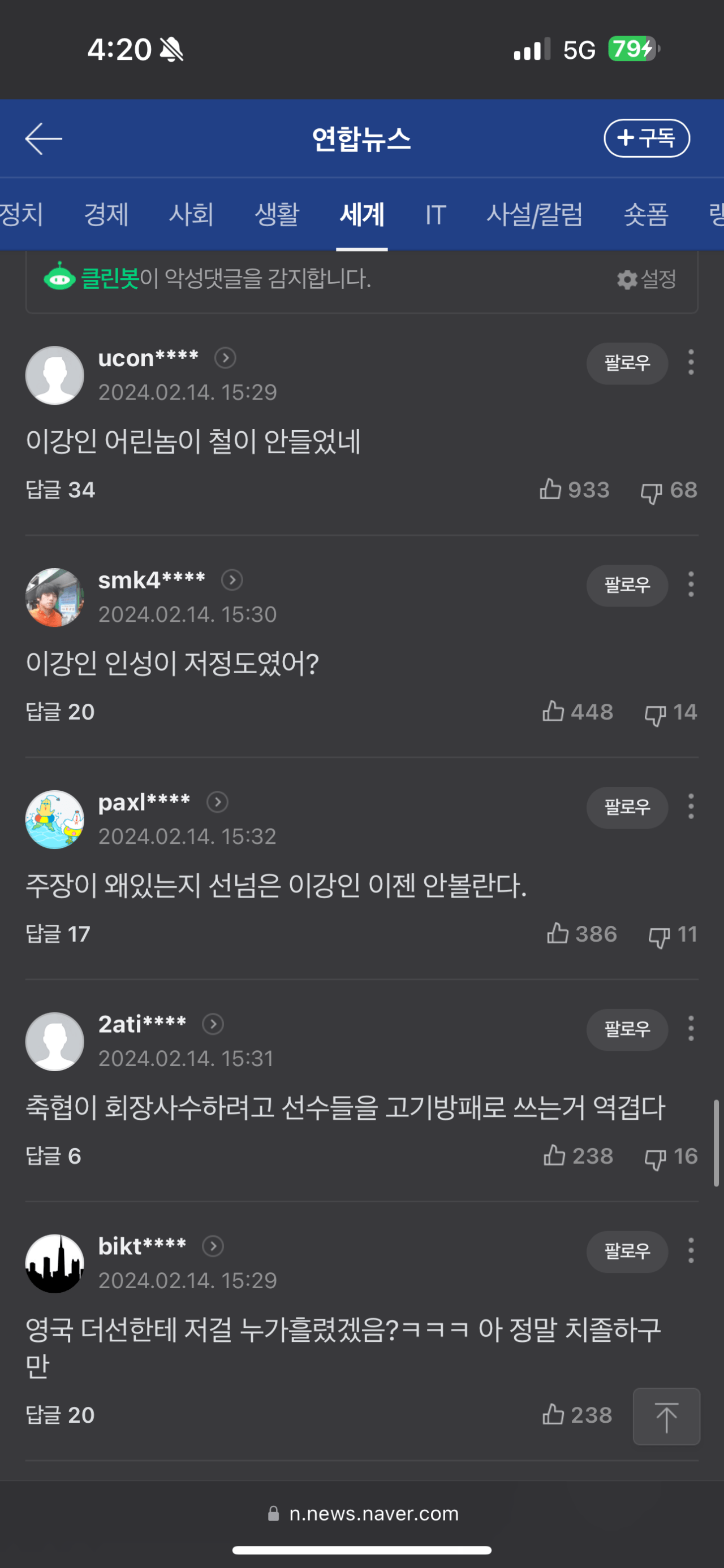The image size is (724, 1568).
Task: Jump to top with the arrow button
Action: coord(666,1417)
